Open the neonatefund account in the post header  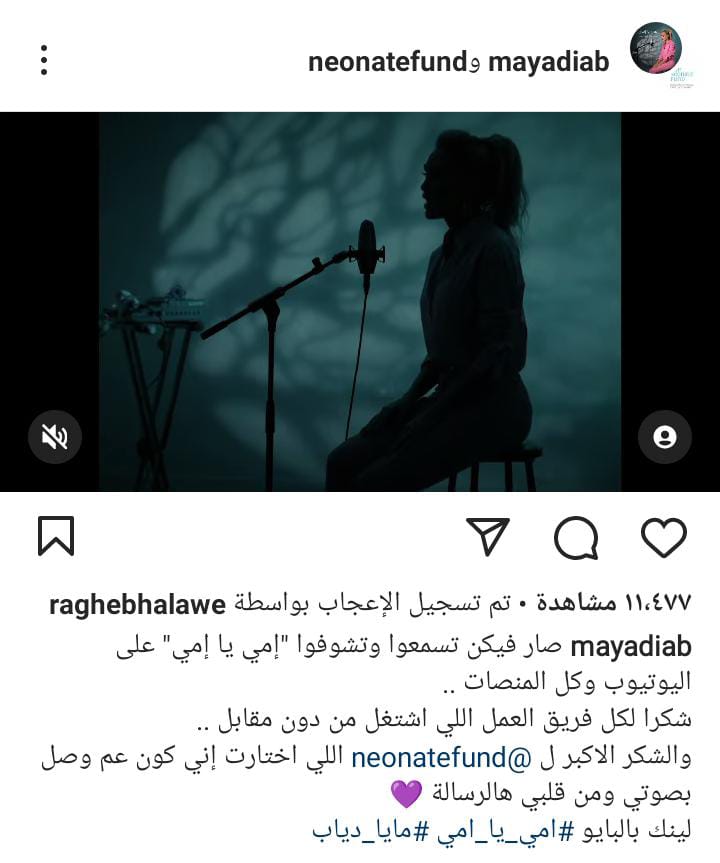[387, 62]
